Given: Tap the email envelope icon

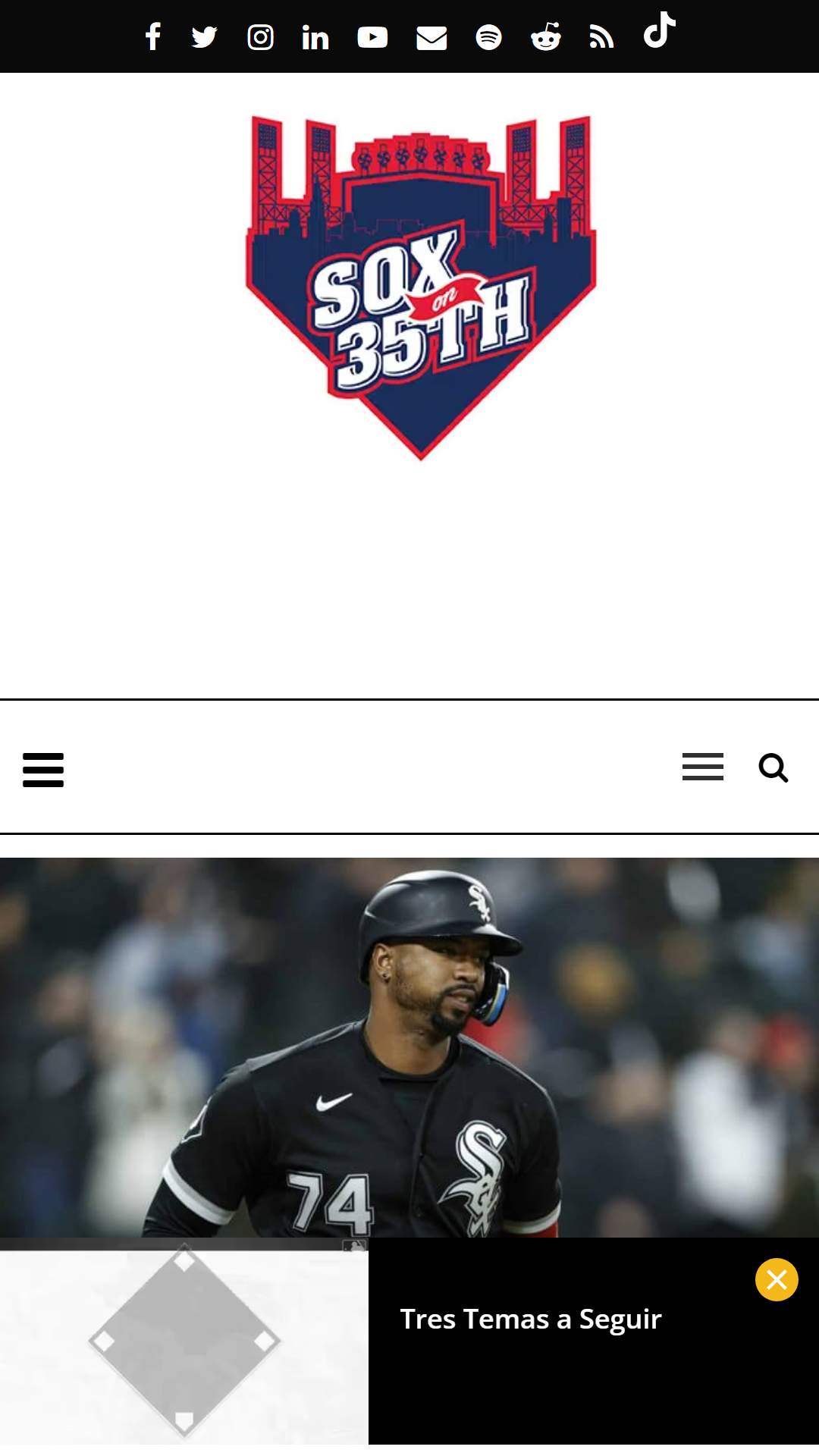Looking at the screenshot, I should [x=431, y=37].
